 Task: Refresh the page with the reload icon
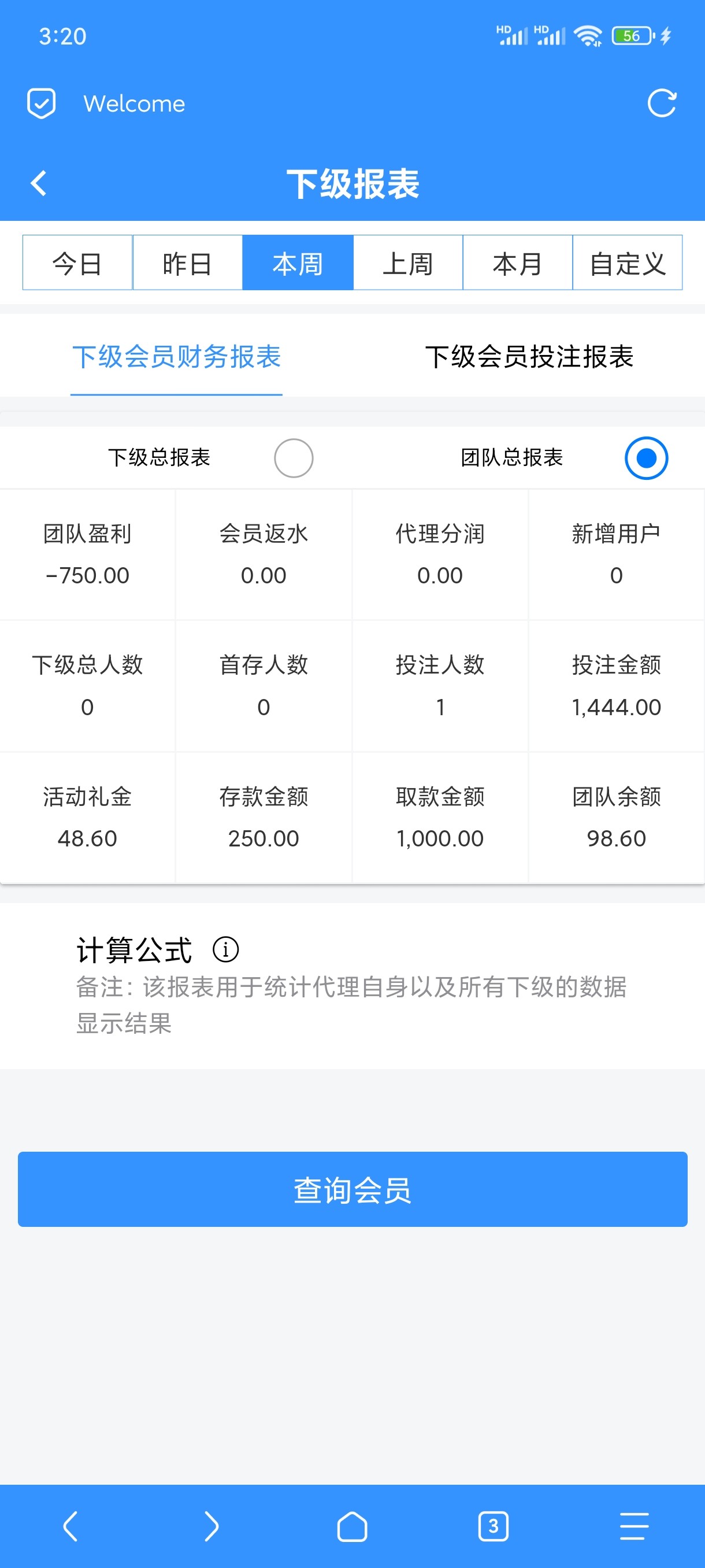click(662, 103)
